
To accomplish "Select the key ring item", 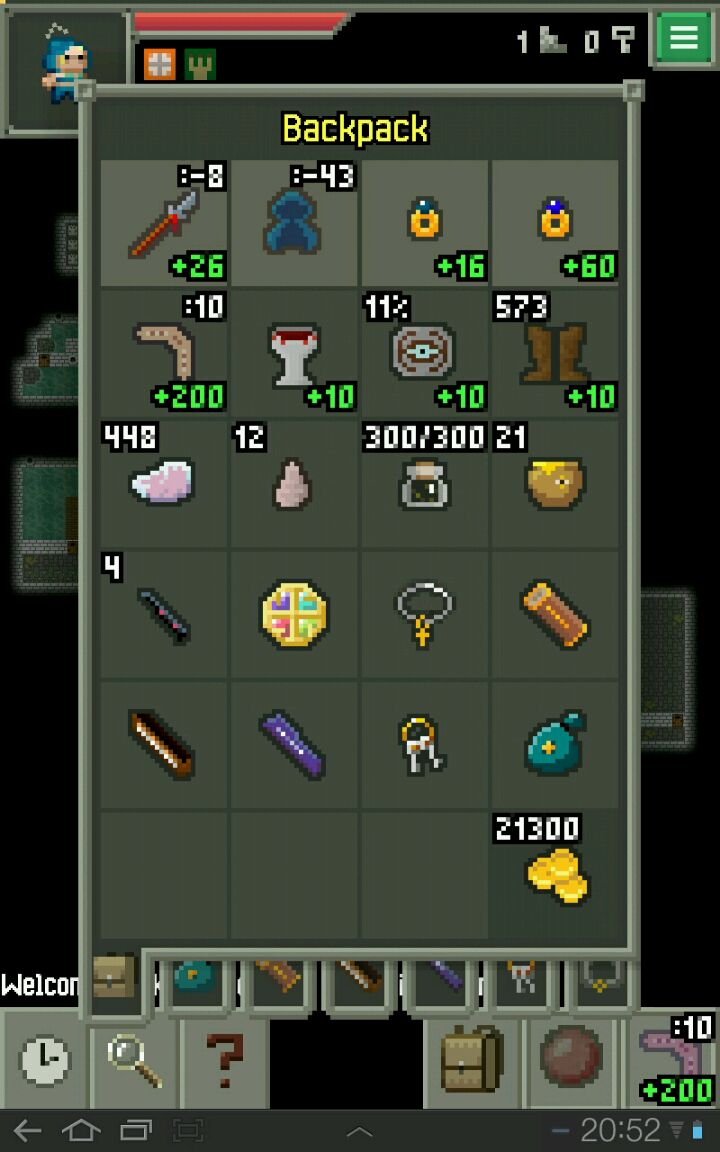I will tap(425, 744).
